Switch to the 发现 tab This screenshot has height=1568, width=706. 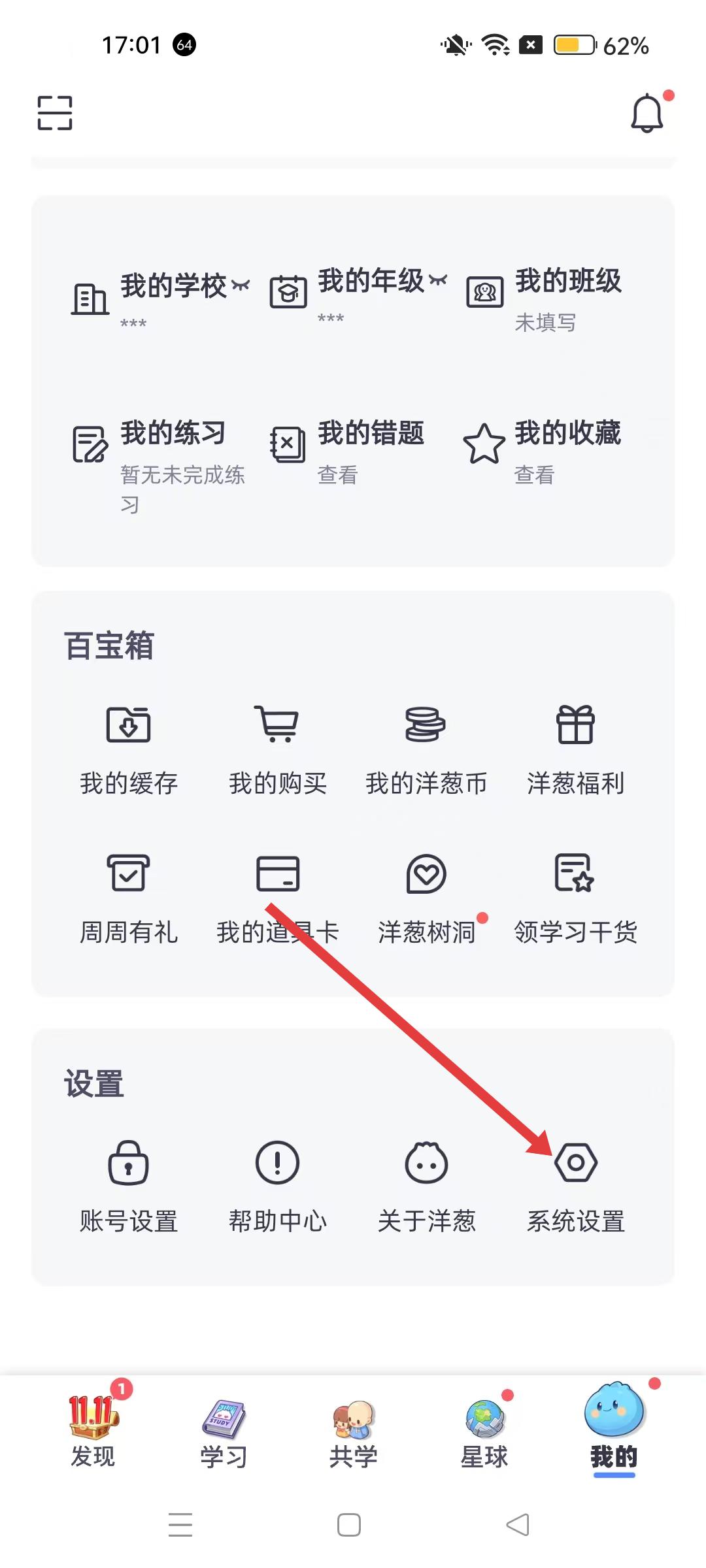[x=93, y=1434]
